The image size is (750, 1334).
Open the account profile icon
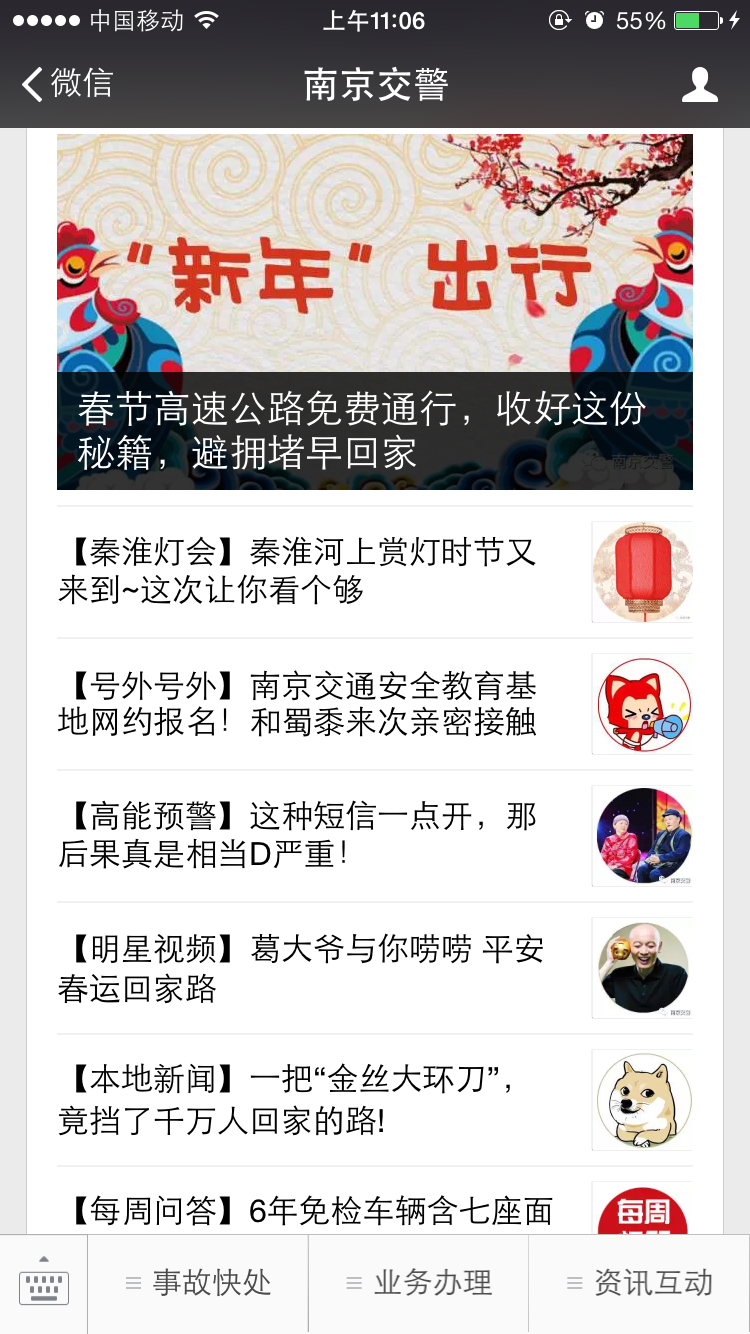click(699, 85)
